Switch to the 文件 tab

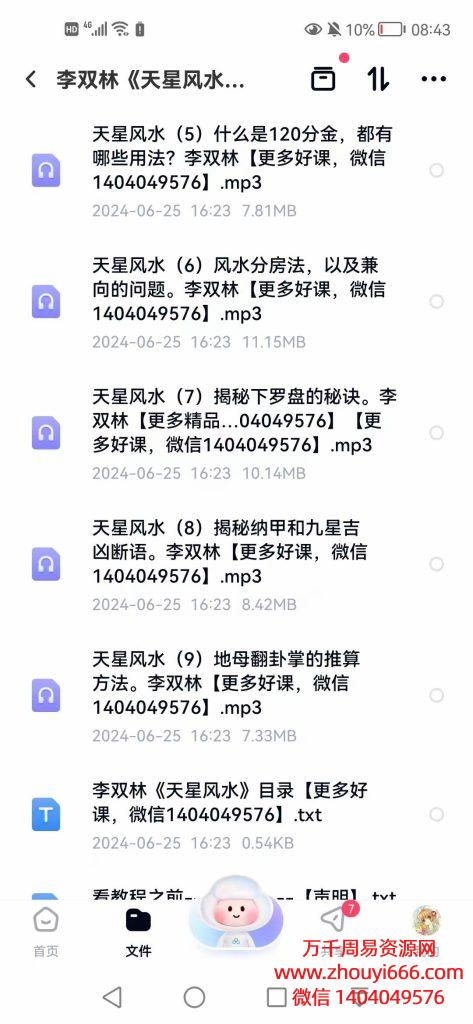tap(139, 931)
